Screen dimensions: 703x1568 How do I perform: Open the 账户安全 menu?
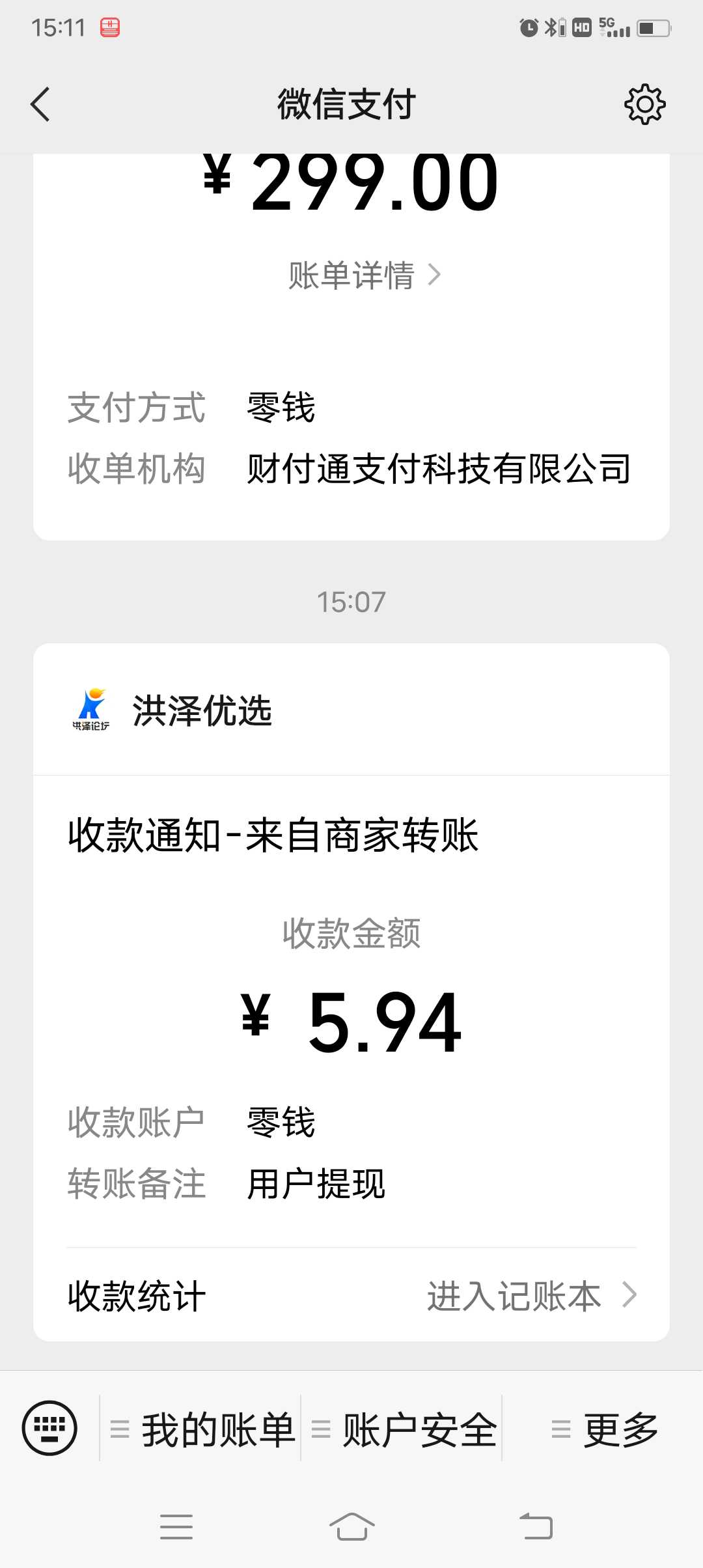tap(402, 1429)
